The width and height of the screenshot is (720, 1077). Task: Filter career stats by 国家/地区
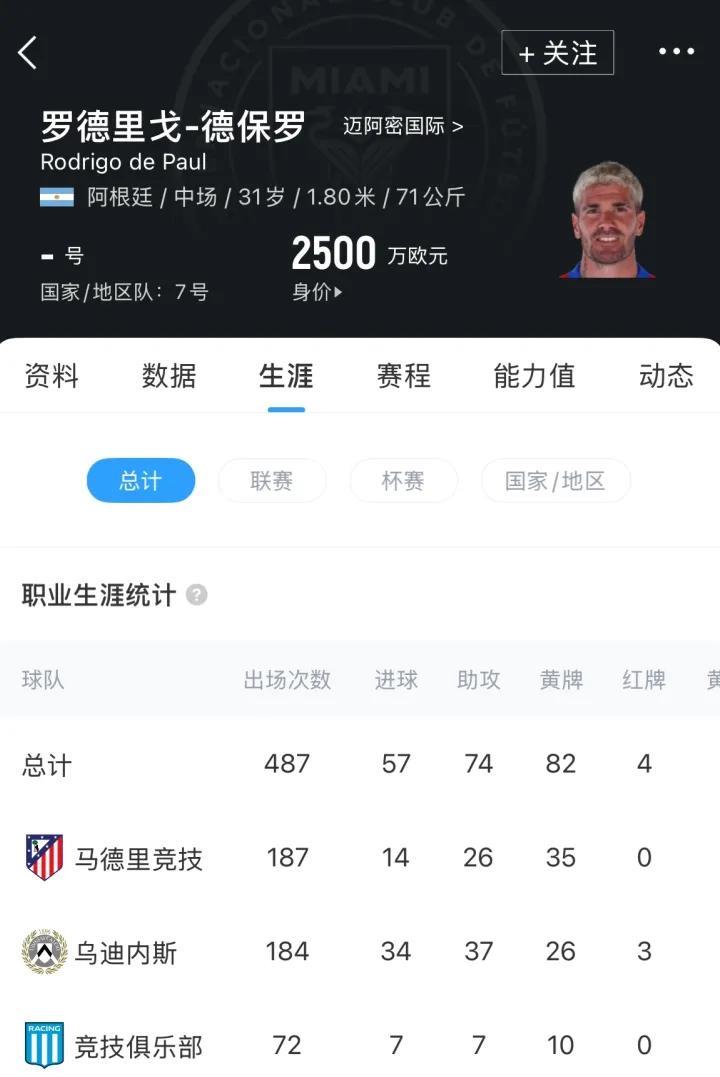click(556, 481)
